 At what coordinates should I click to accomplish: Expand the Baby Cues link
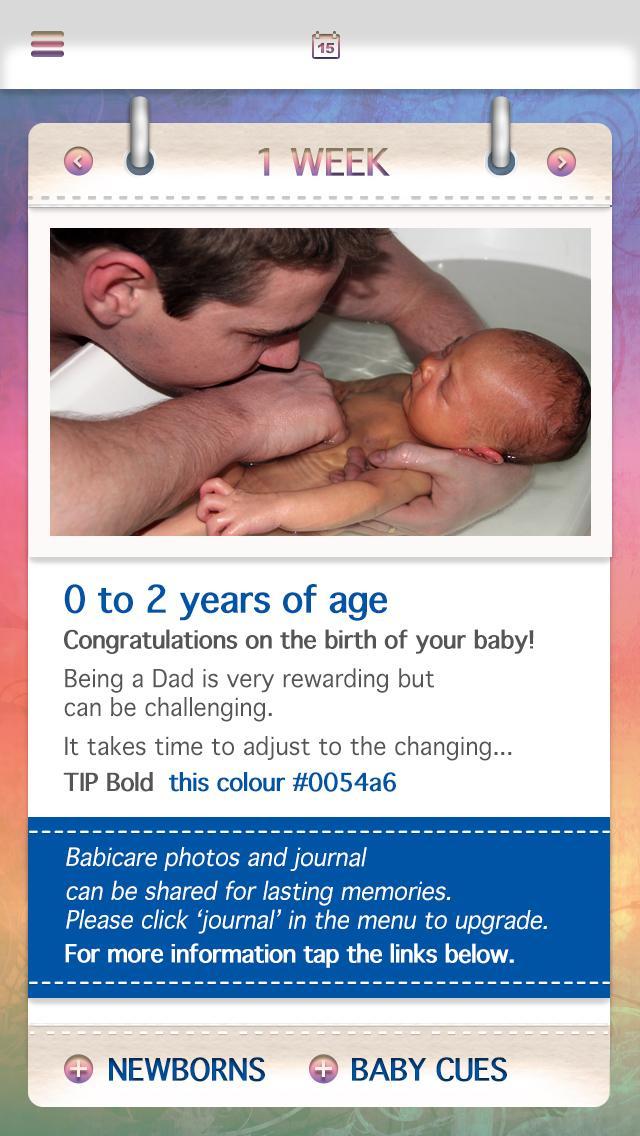(408, 1069)
